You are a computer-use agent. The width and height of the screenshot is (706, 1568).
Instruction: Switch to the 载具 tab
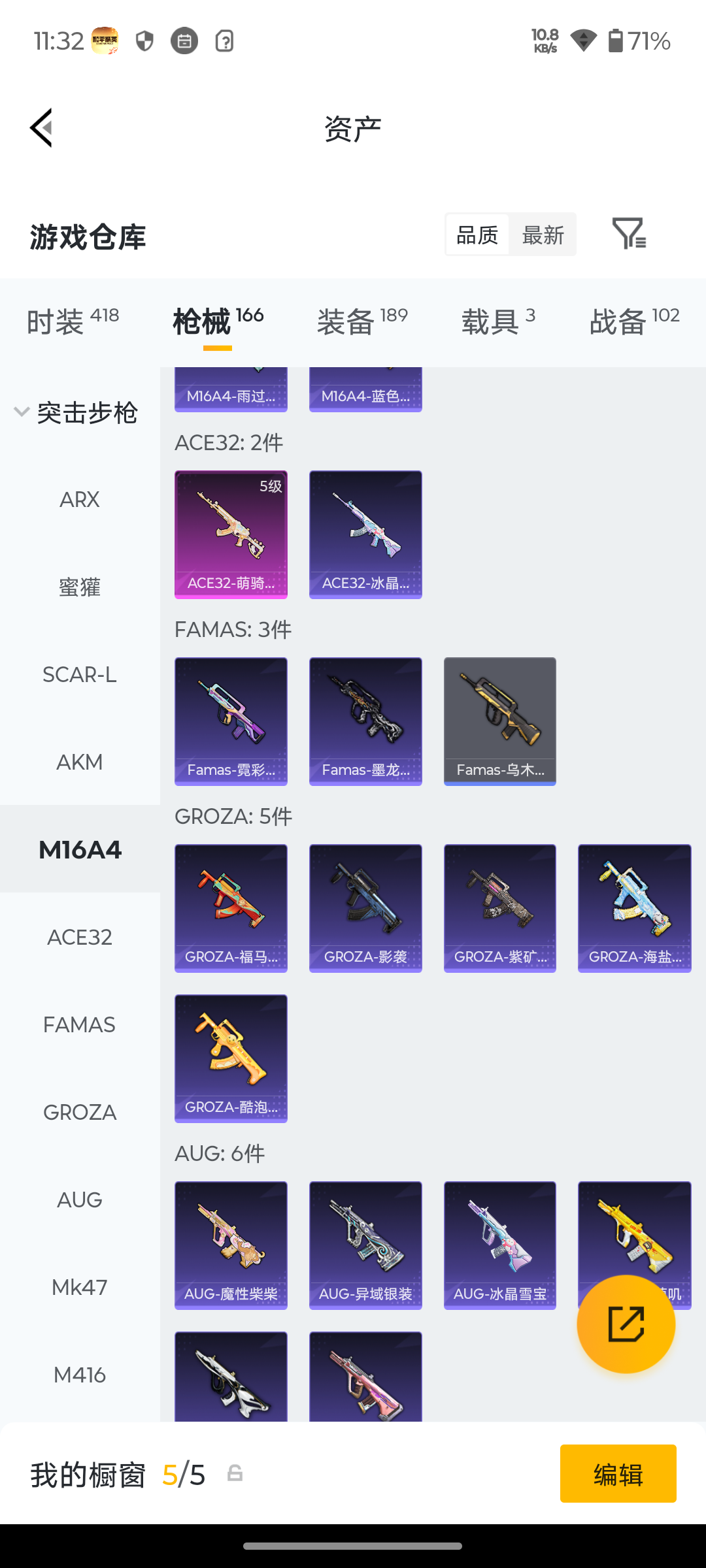(498, 321)
